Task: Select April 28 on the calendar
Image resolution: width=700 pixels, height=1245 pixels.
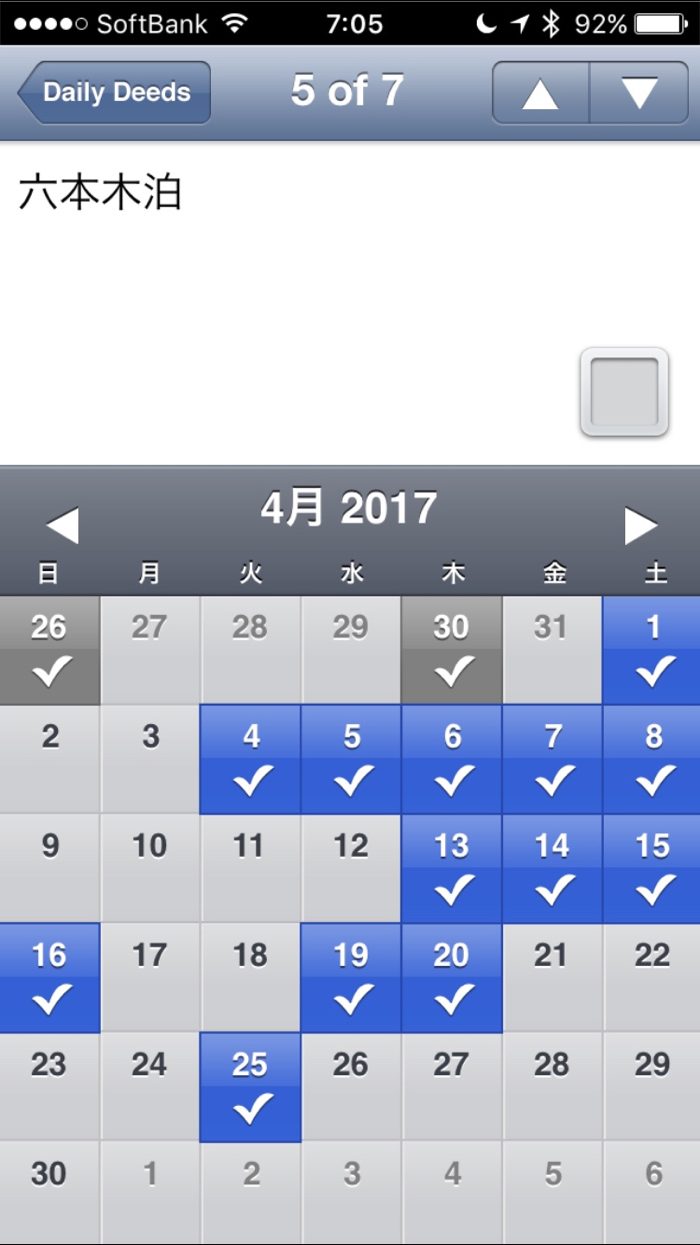Action: (x=552, y=1087)
